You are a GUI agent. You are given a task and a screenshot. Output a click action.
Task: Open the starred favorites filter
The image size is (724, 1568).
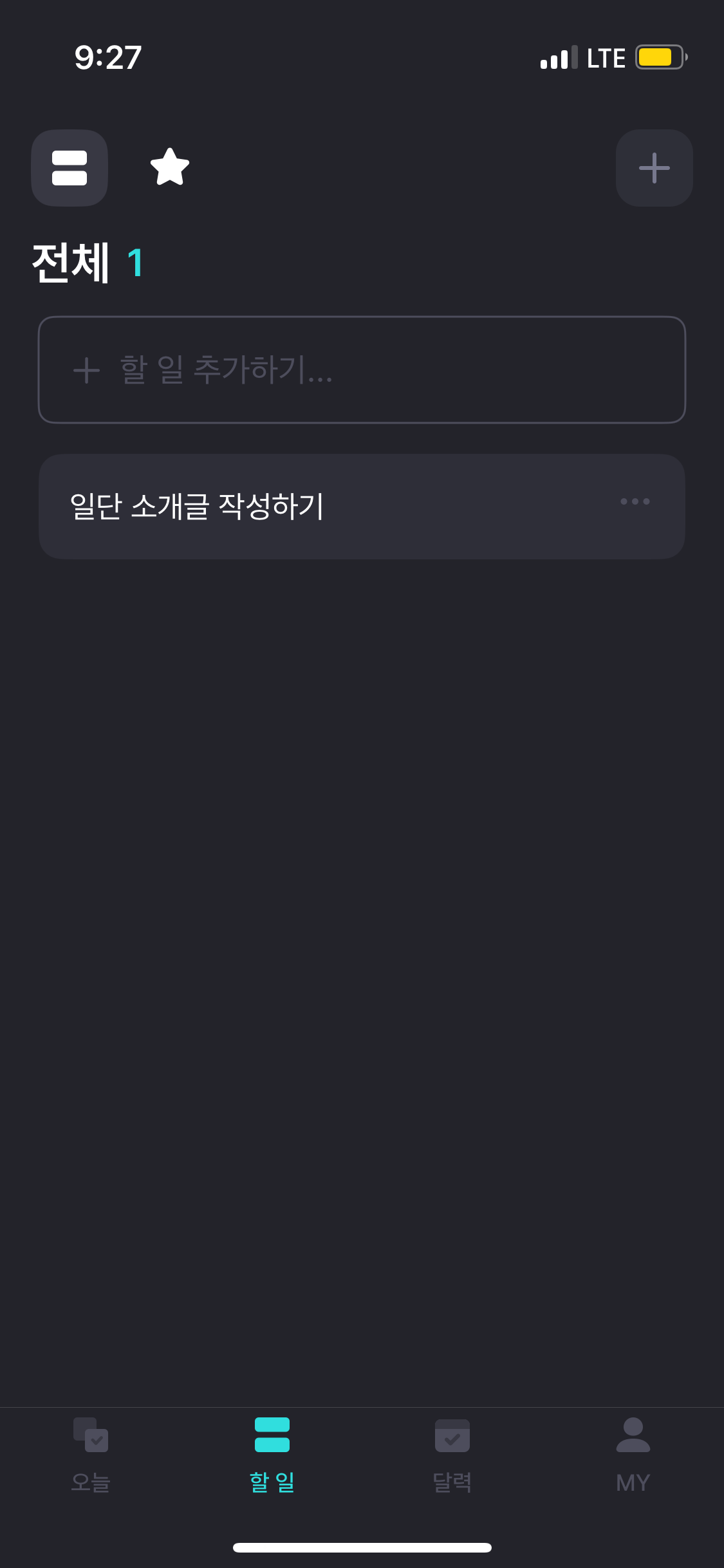[170, 167]
